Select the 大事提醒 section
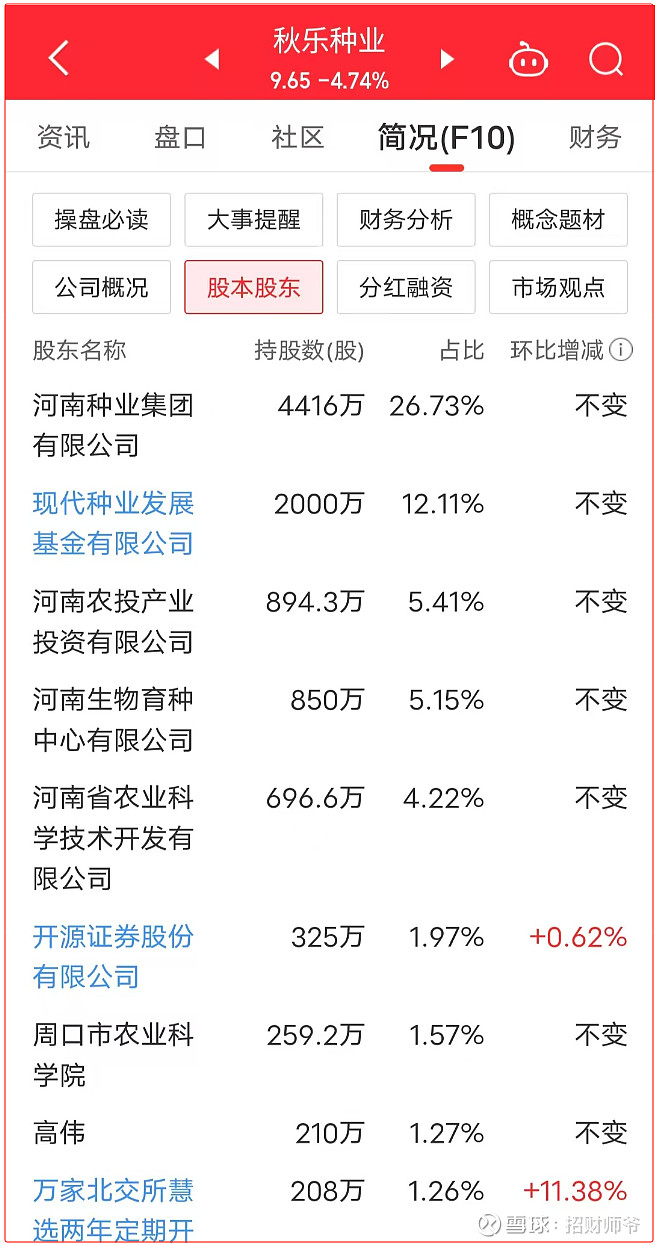The image size is (660, 1245). tap(254, 220)
